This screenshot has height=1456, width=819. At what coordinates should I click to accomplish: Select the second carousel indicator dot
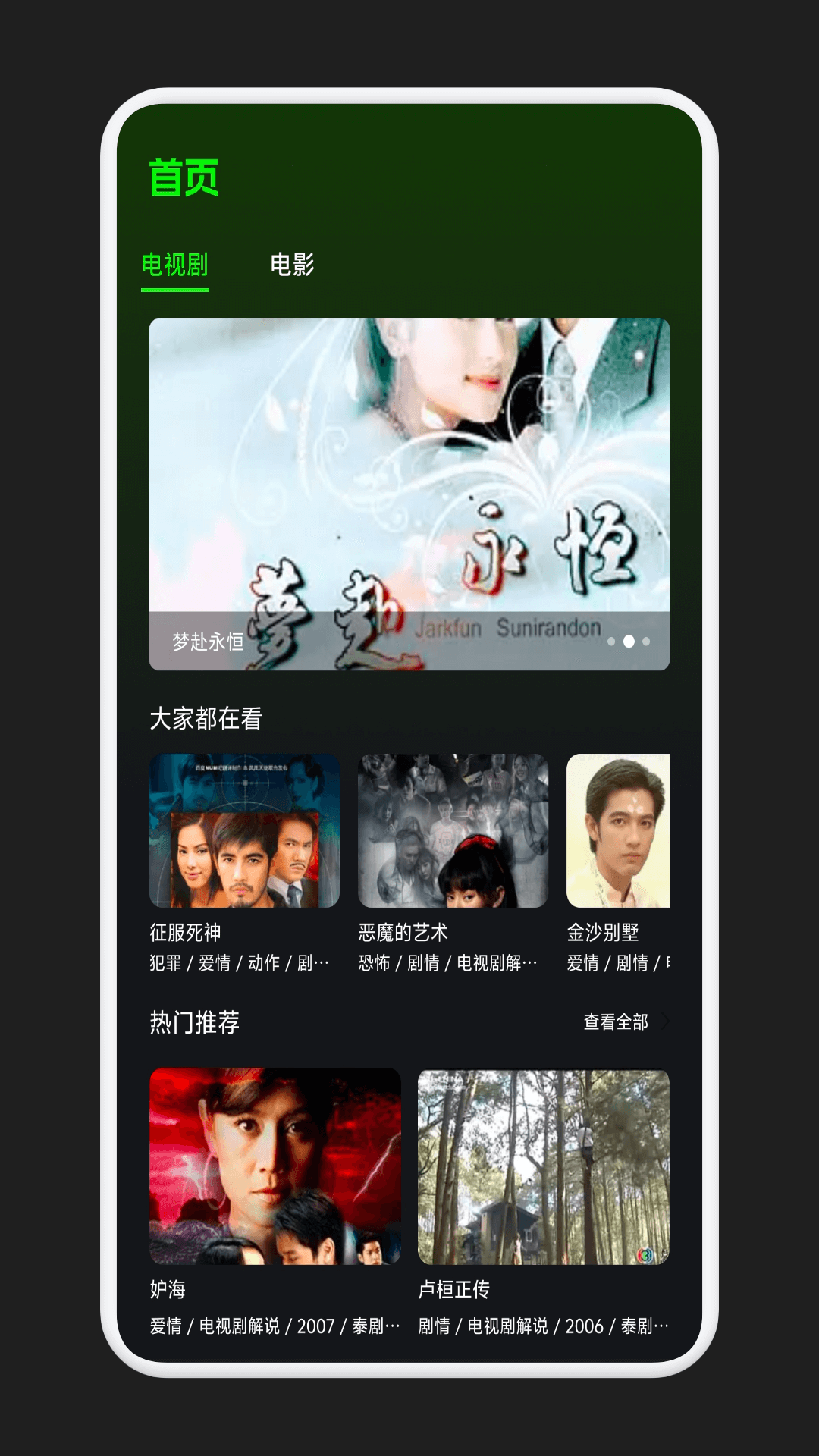[x=629, y=642]
